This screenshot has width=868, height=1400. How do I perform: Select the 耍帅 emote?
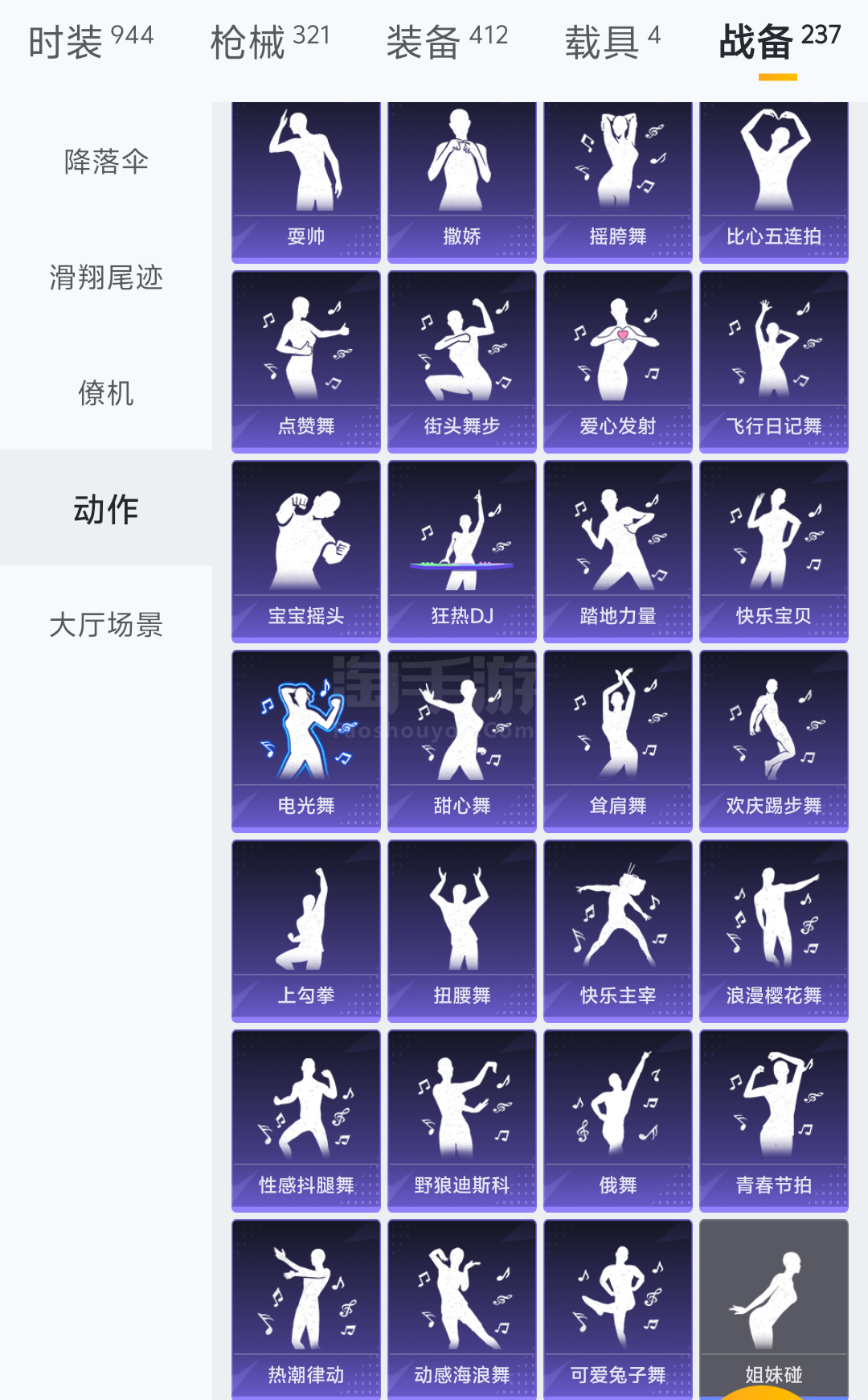click(306, 183)
